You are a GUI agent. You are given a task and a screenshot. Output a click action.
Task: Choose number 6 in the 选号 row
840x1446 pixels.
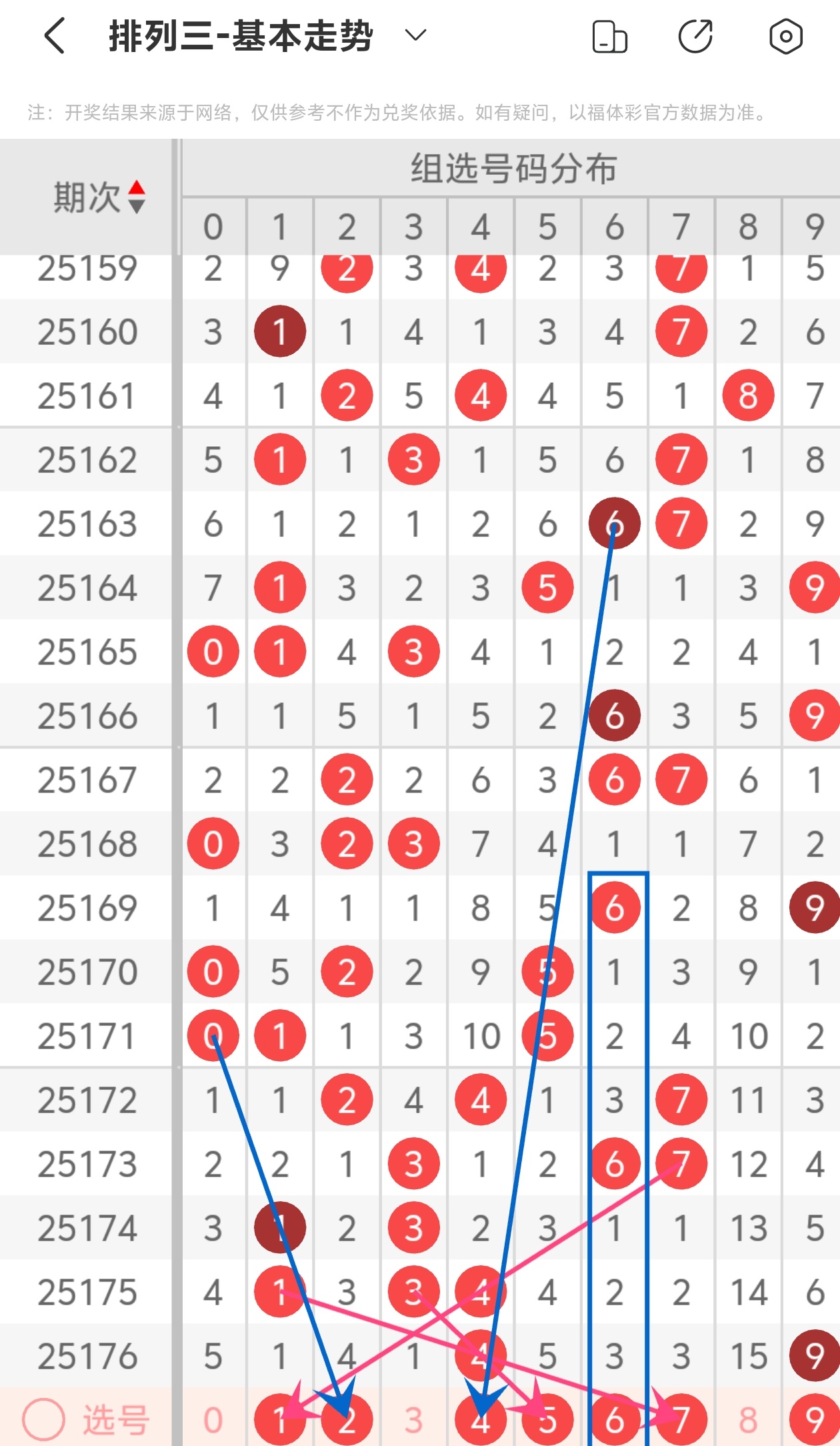(x=615, y=1420)
